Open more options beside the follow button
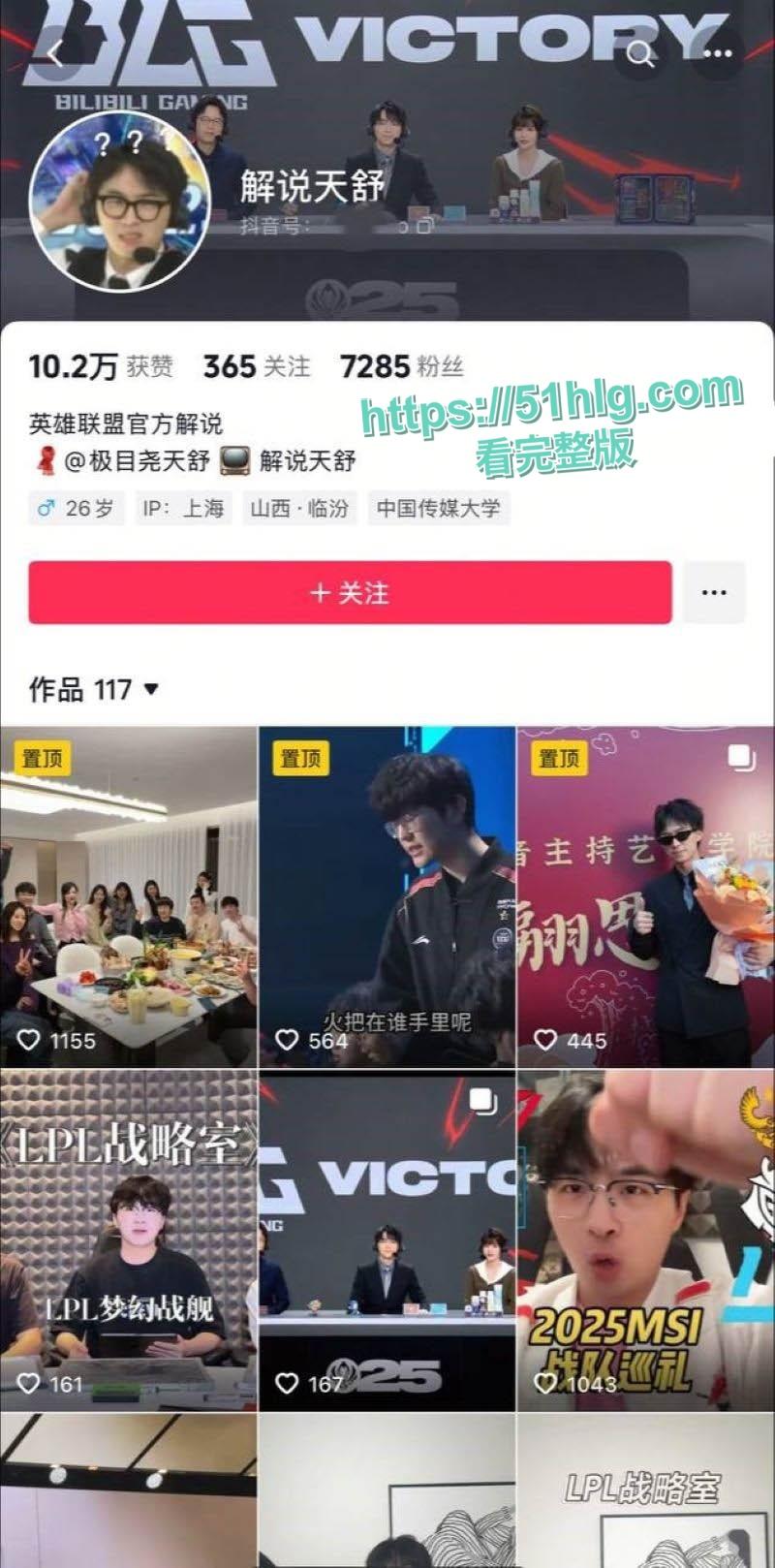775x1568 pixels. [714, 592]
